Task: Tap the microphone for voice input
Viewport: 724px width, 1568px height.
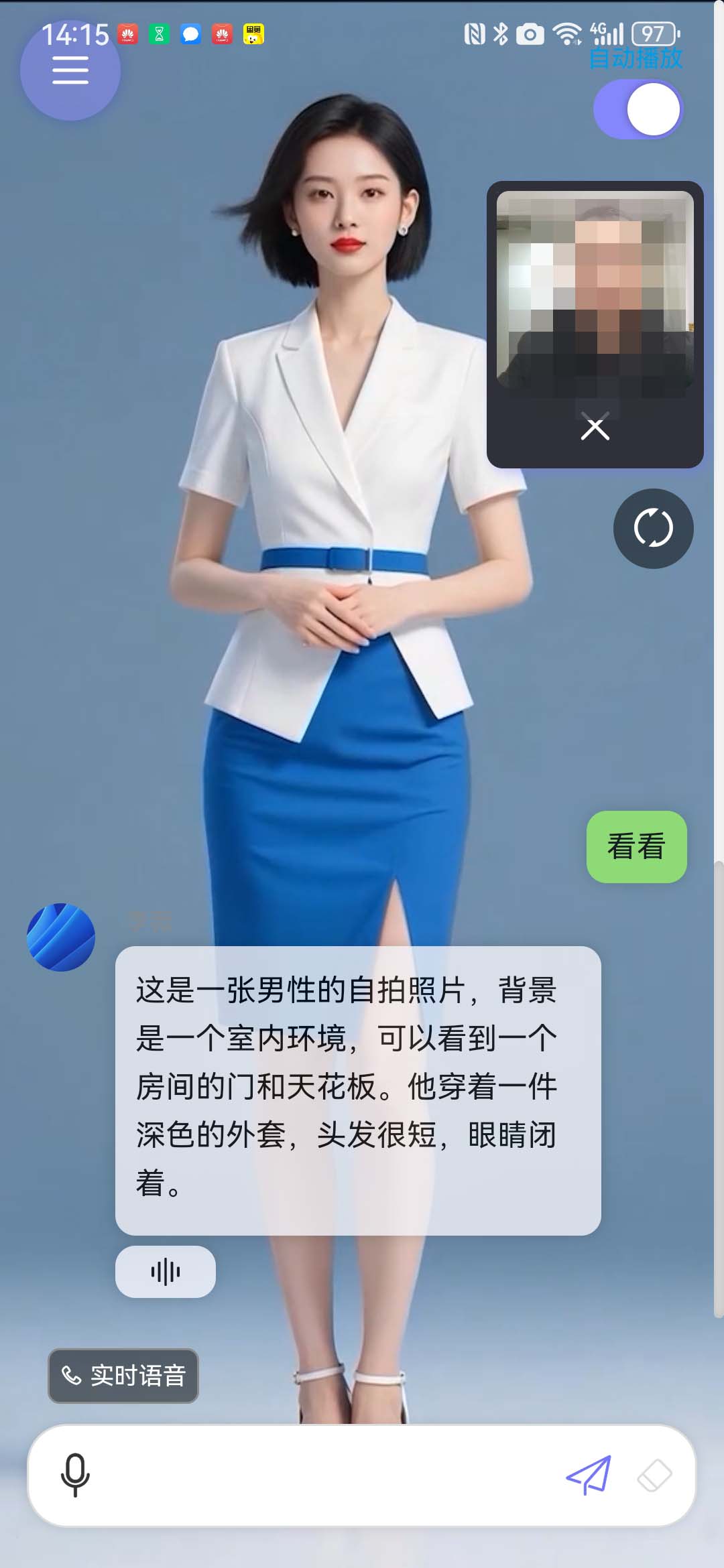Action: coord(75,1474)
